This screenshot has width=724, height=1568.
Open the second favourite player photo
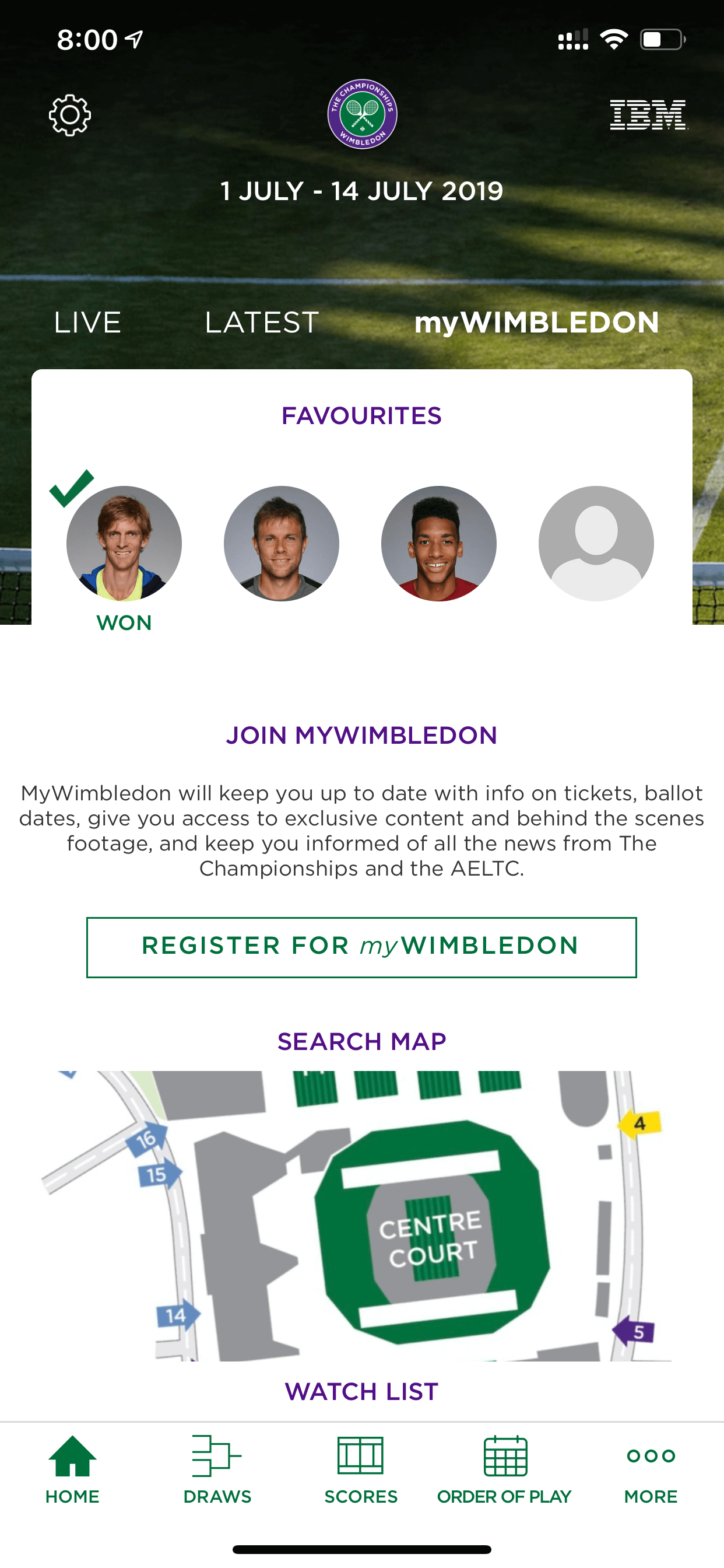282,543
